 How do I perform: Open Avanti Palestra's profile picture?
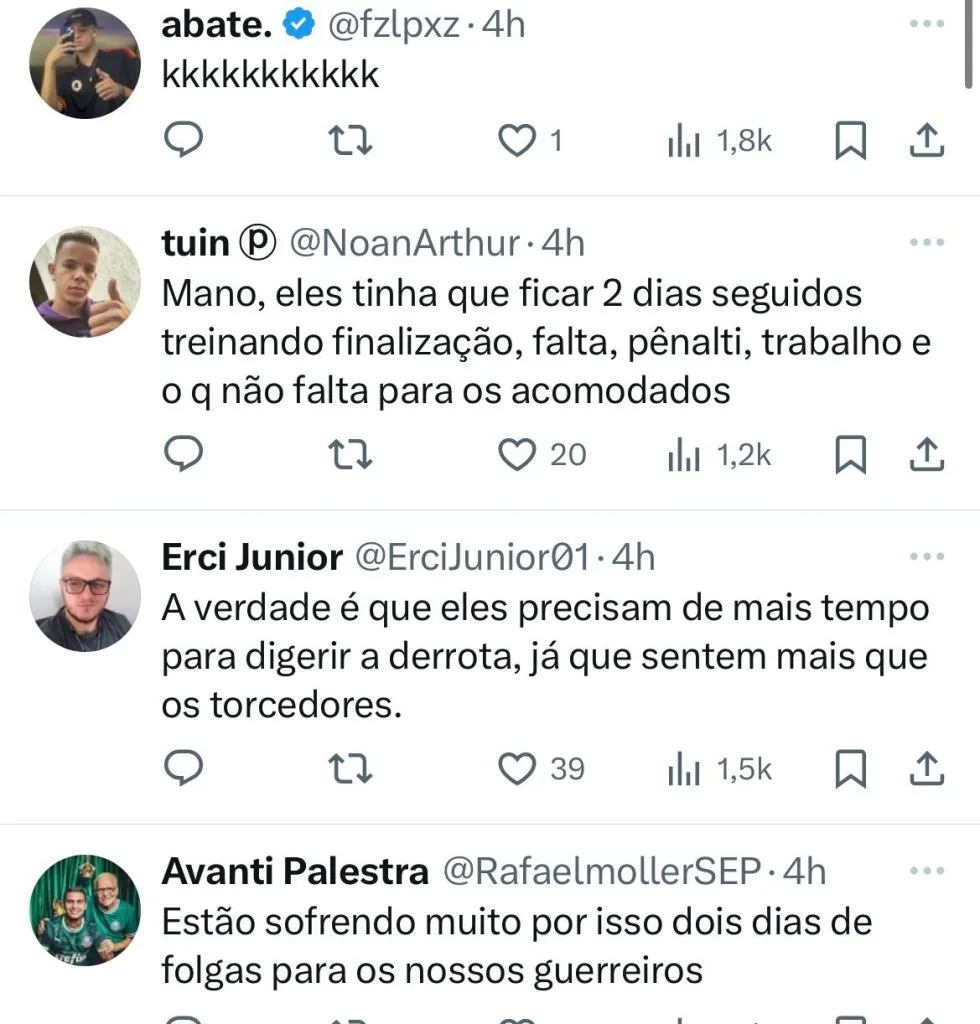click(x=85, y=909)
